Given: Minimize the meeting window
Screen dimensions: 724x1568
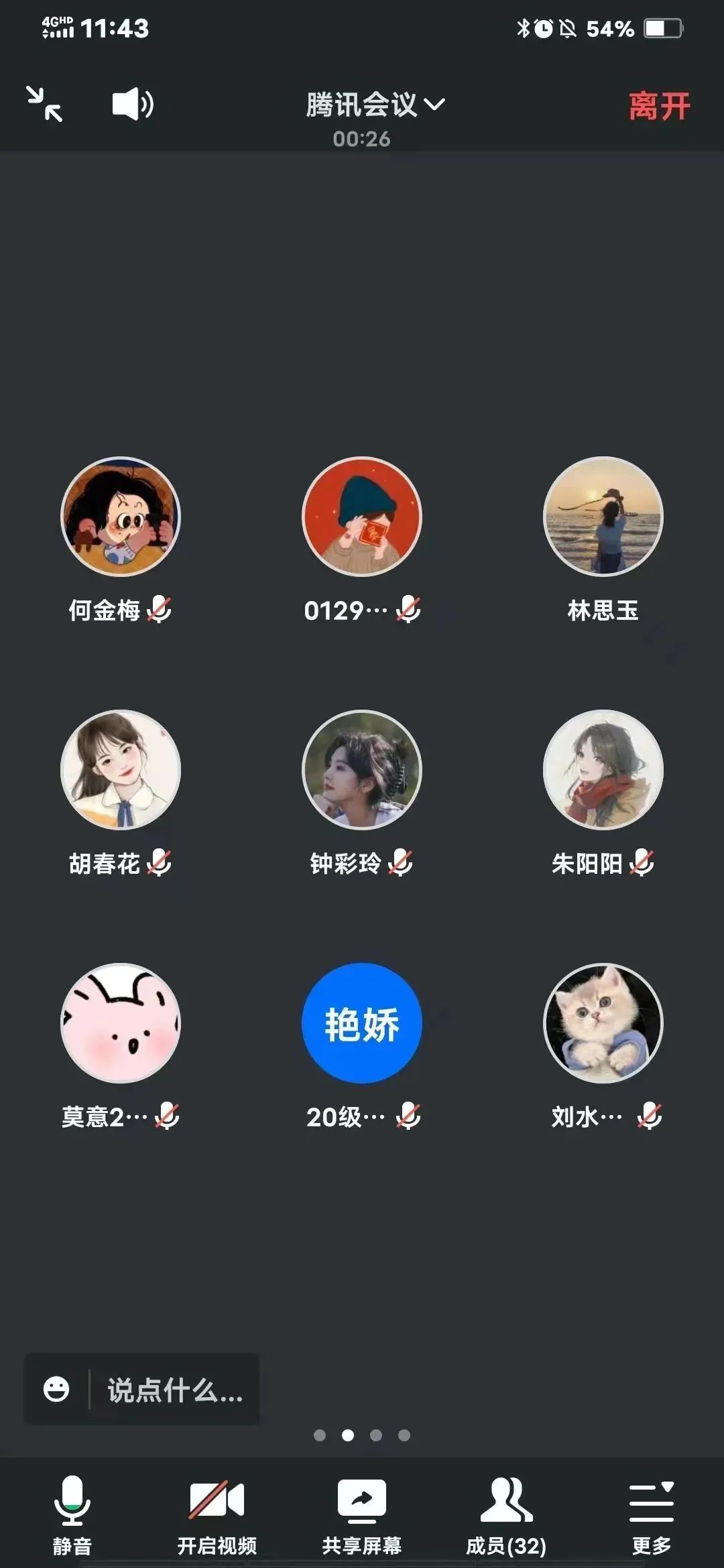Looking at the screenshot, I should tap(44, 104).
